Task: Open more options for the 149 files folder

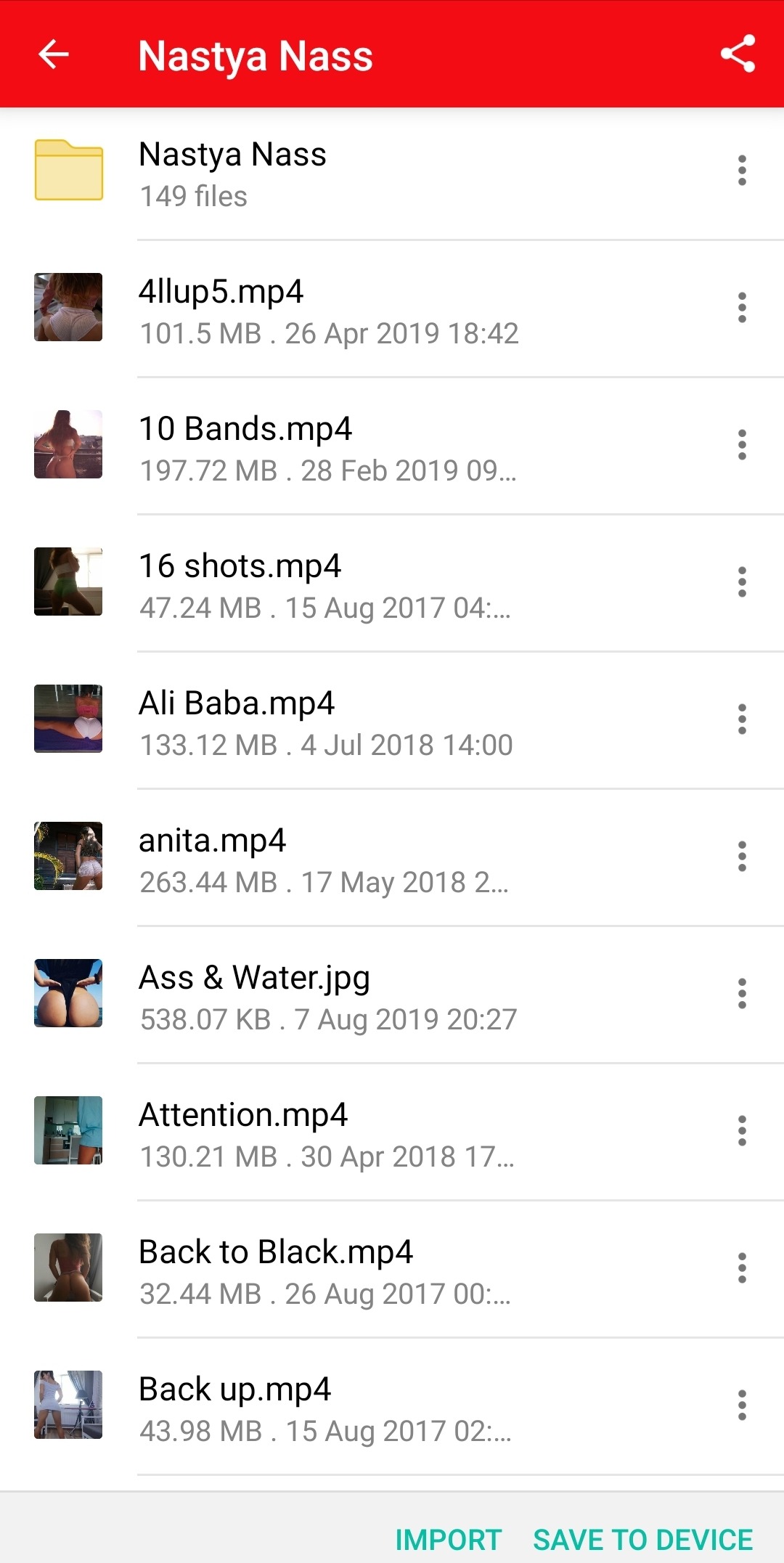Action: [741, 171]
